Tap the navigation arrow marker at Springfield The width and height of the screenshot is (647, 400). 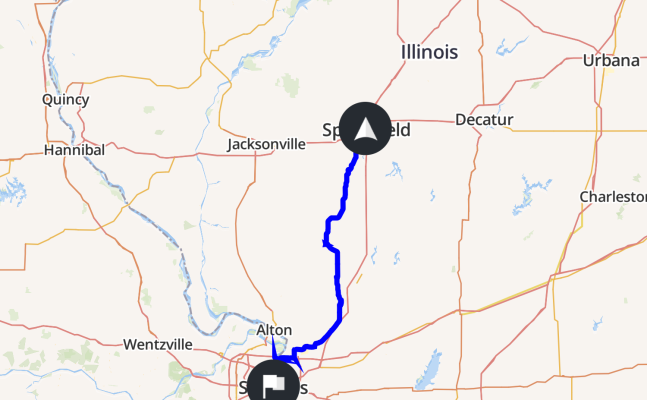tap(365, 128)
